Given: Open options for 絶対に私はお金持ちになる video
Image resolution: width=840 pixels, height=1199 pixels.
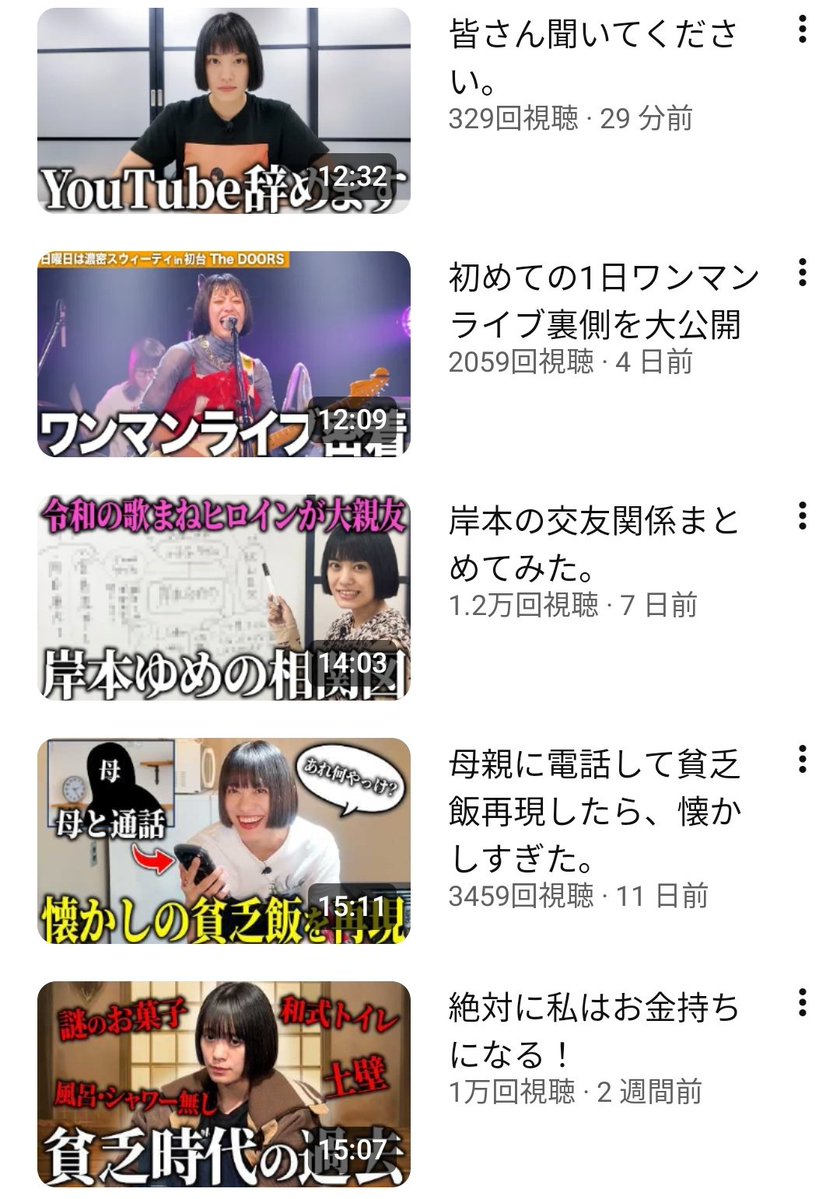Looking at the screenshot, I should pos(802,1003).
